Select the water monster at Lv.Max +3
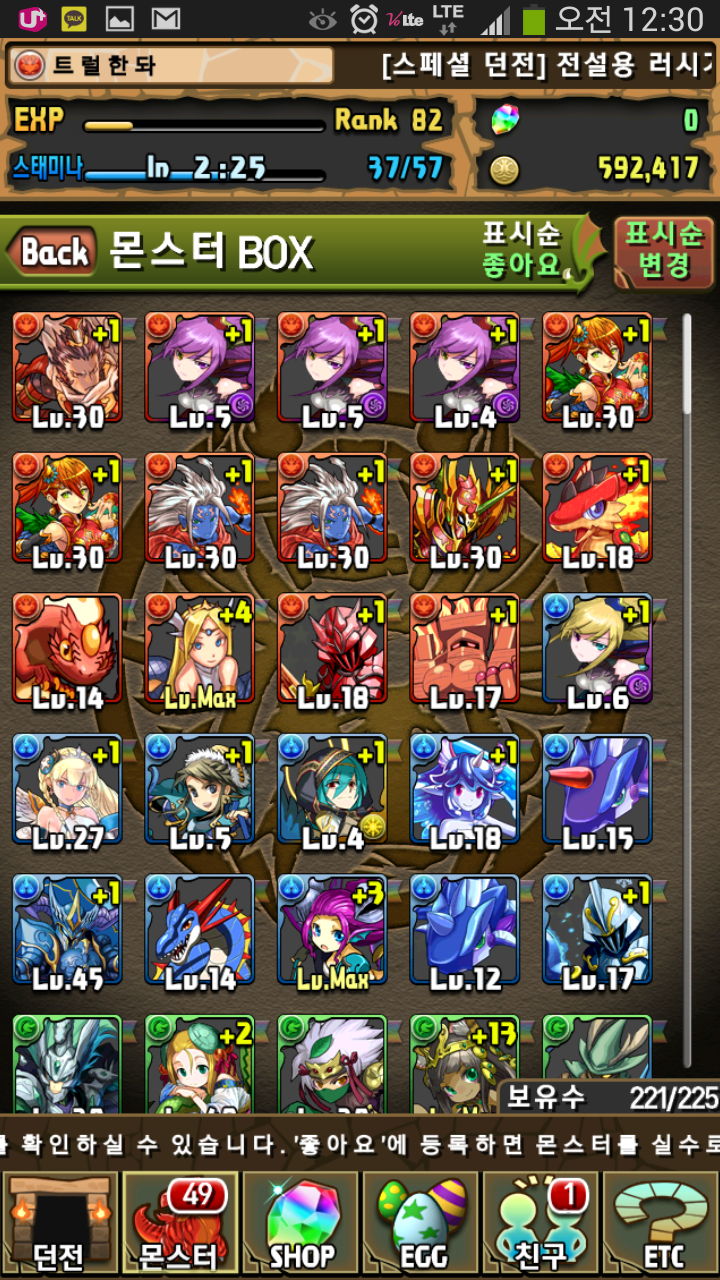Viewport: 720px width, 1280px height. coord(332,930)
